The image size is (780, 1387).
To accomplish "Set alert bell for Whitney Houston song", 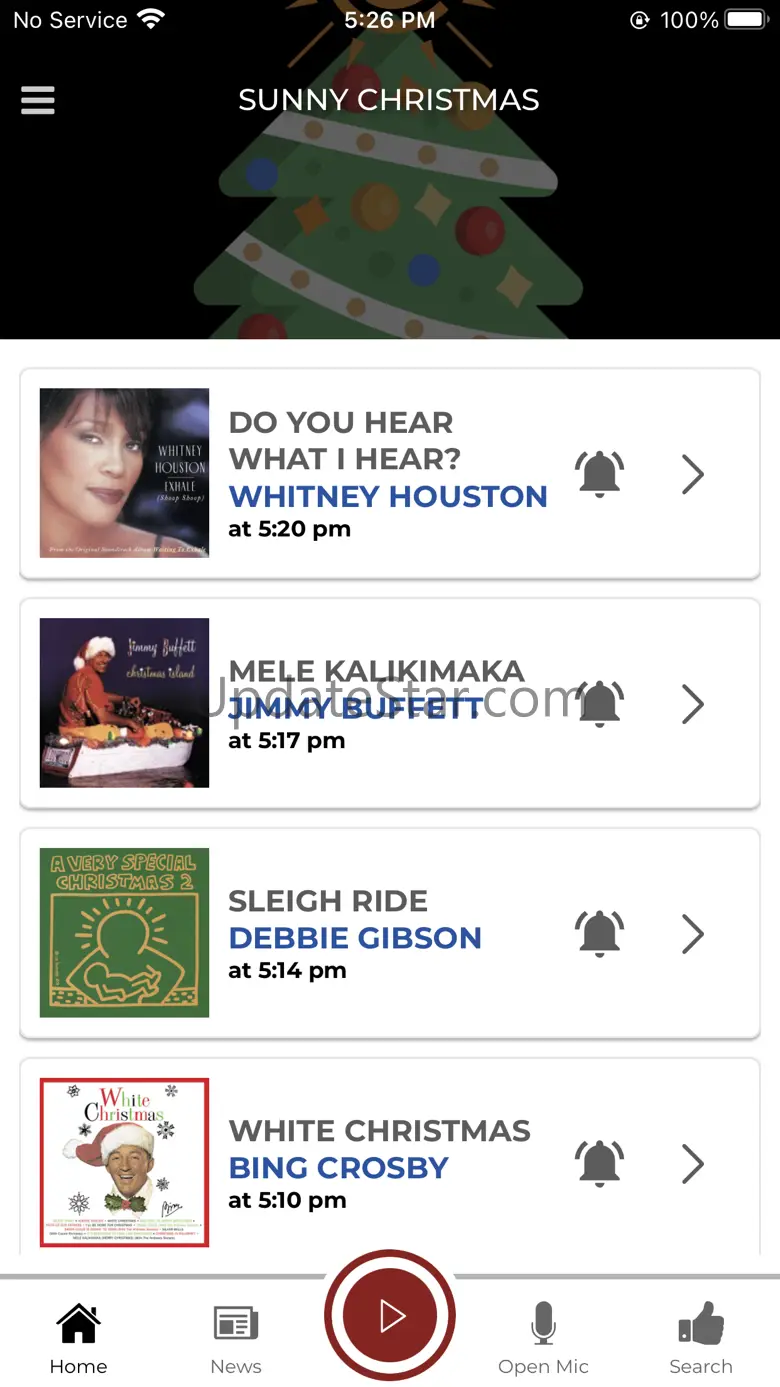I will [x=599, y=474].
